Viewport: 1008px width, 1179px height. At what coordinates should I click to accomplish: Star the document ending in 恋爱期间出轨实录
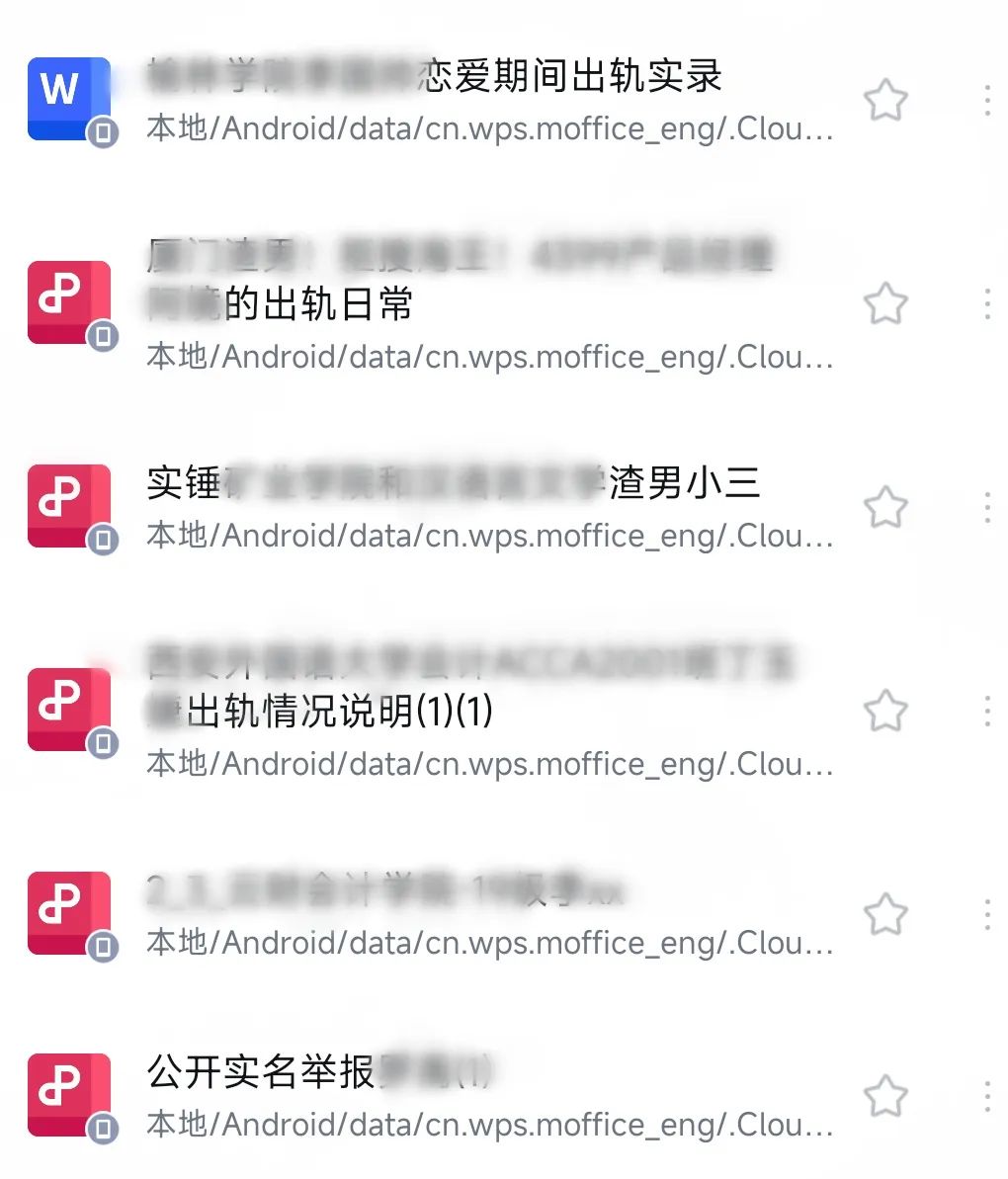[x=884, y=100]
